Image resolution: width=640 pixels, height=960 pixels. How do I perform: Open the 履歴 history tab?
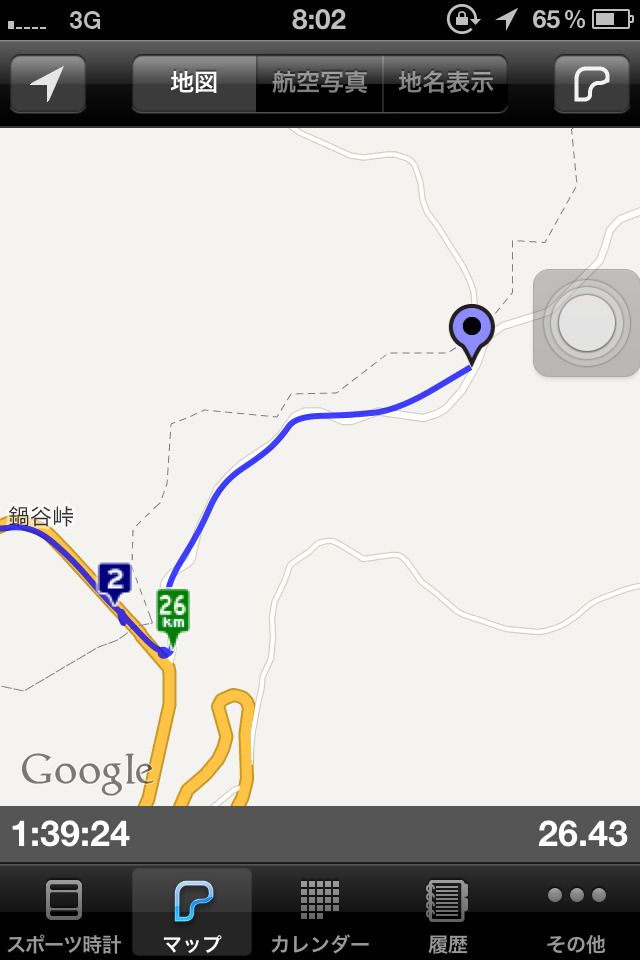pyautogui.click(x=448, y=914)
